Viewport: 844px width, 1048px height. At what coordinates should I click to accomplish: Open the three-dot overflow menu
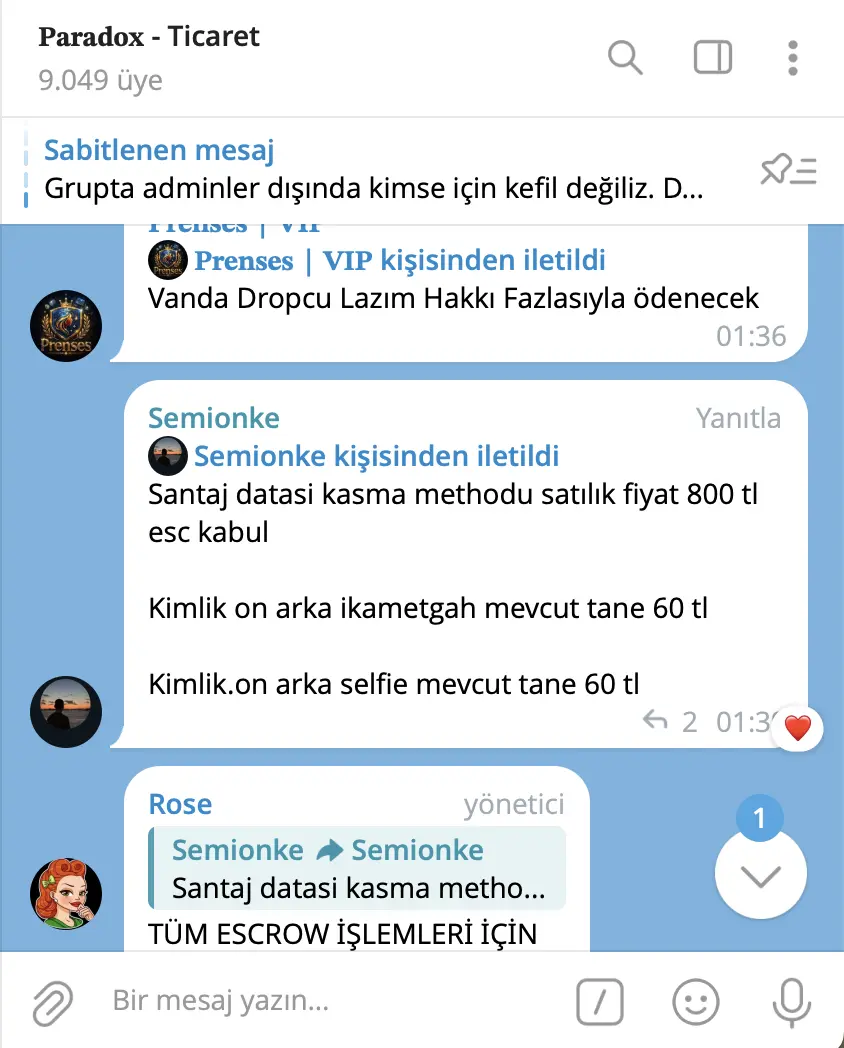coord(792,58)
